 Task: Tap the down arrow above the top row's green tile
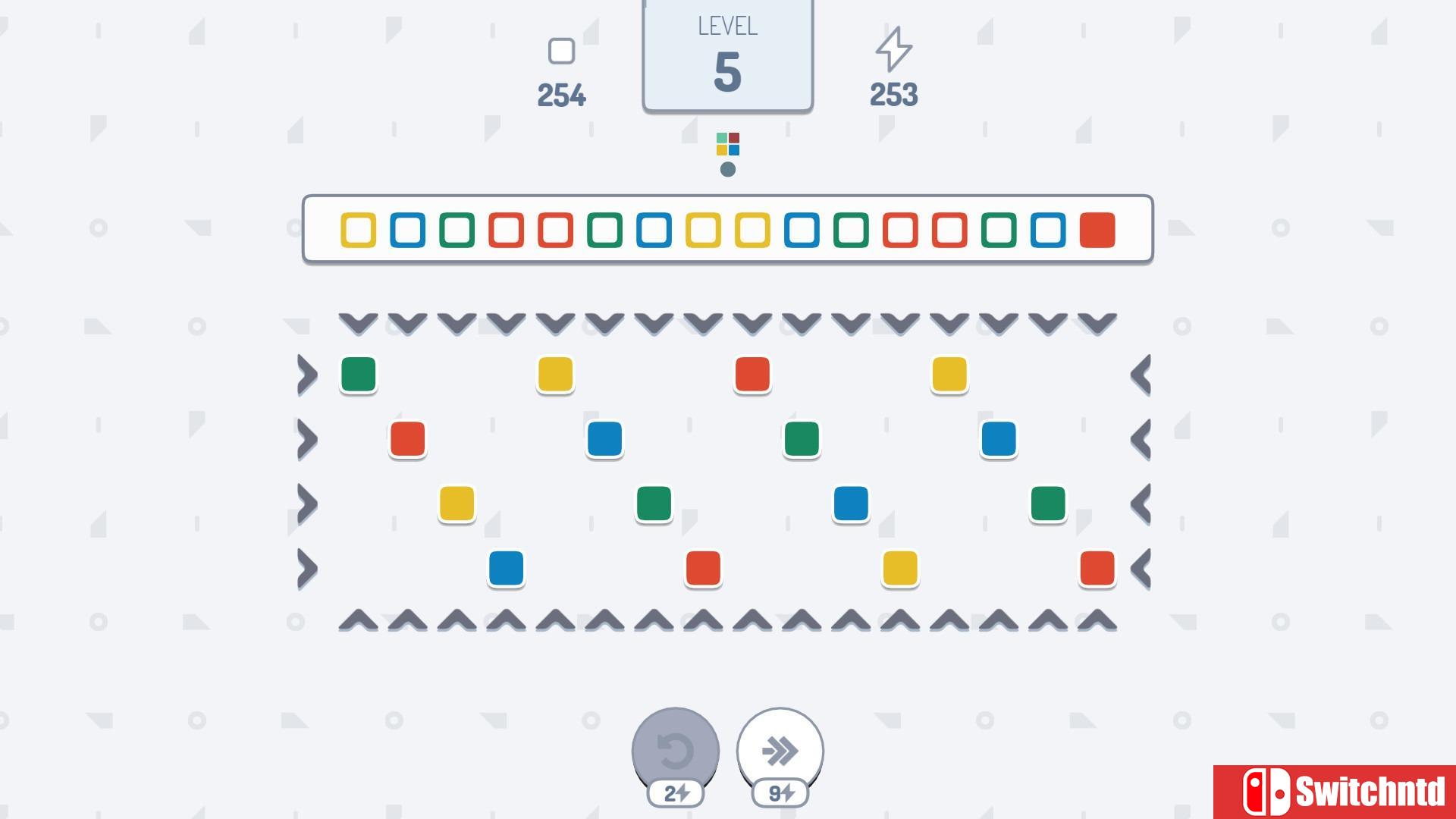click(359, 323)
